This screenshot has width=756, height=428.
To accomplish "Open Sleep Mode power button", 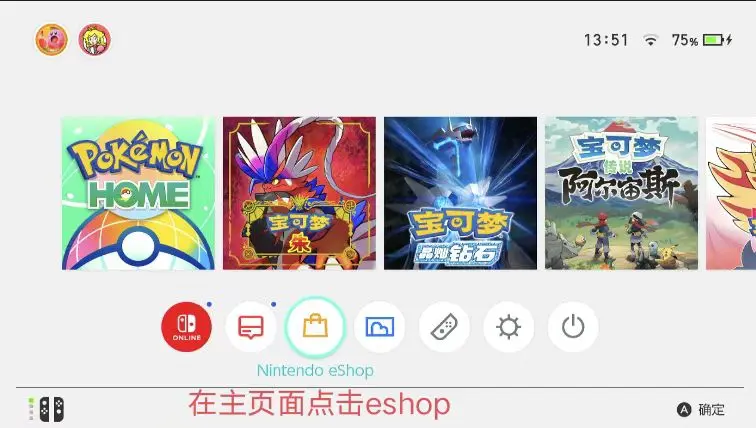I will 572,327.
